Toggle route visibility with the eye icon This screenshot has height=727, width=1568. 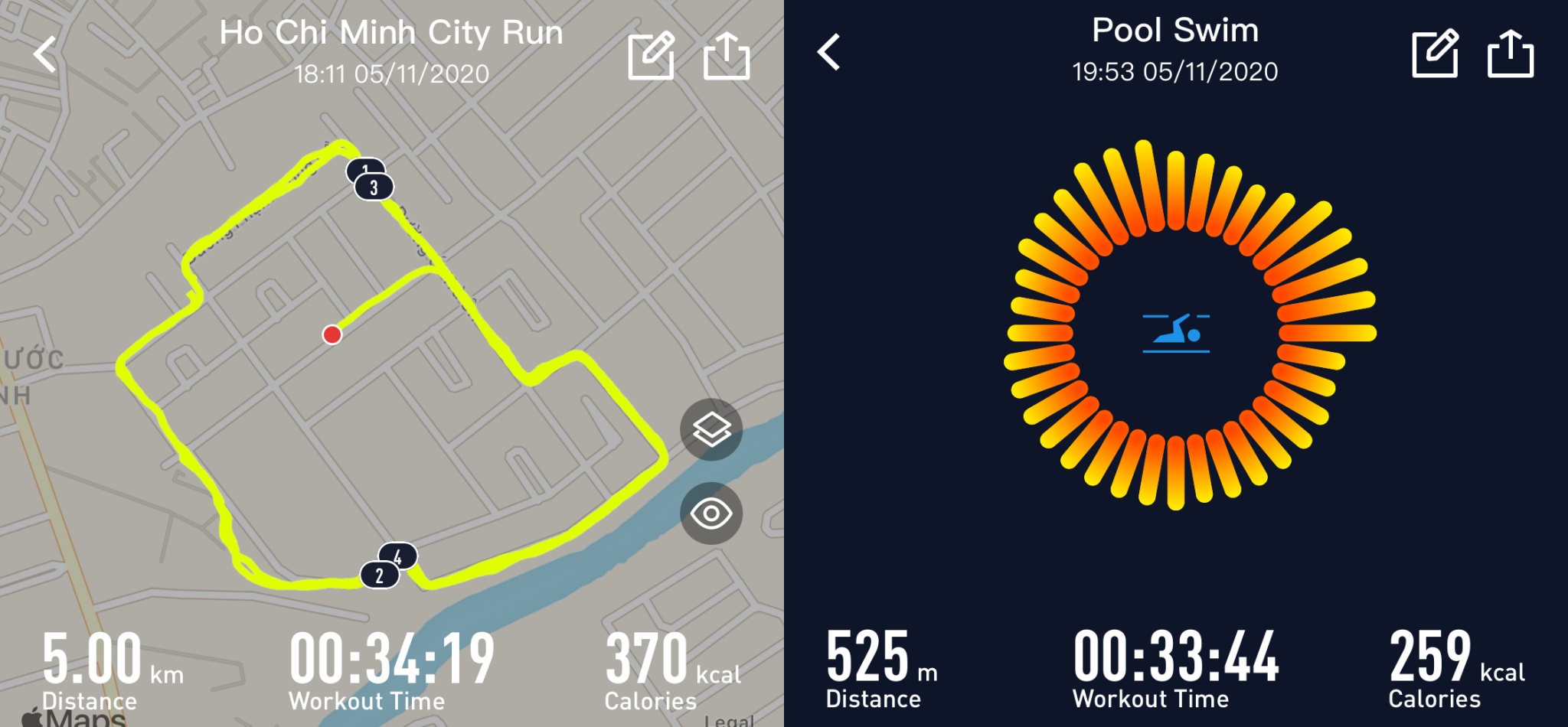(711, 513)
